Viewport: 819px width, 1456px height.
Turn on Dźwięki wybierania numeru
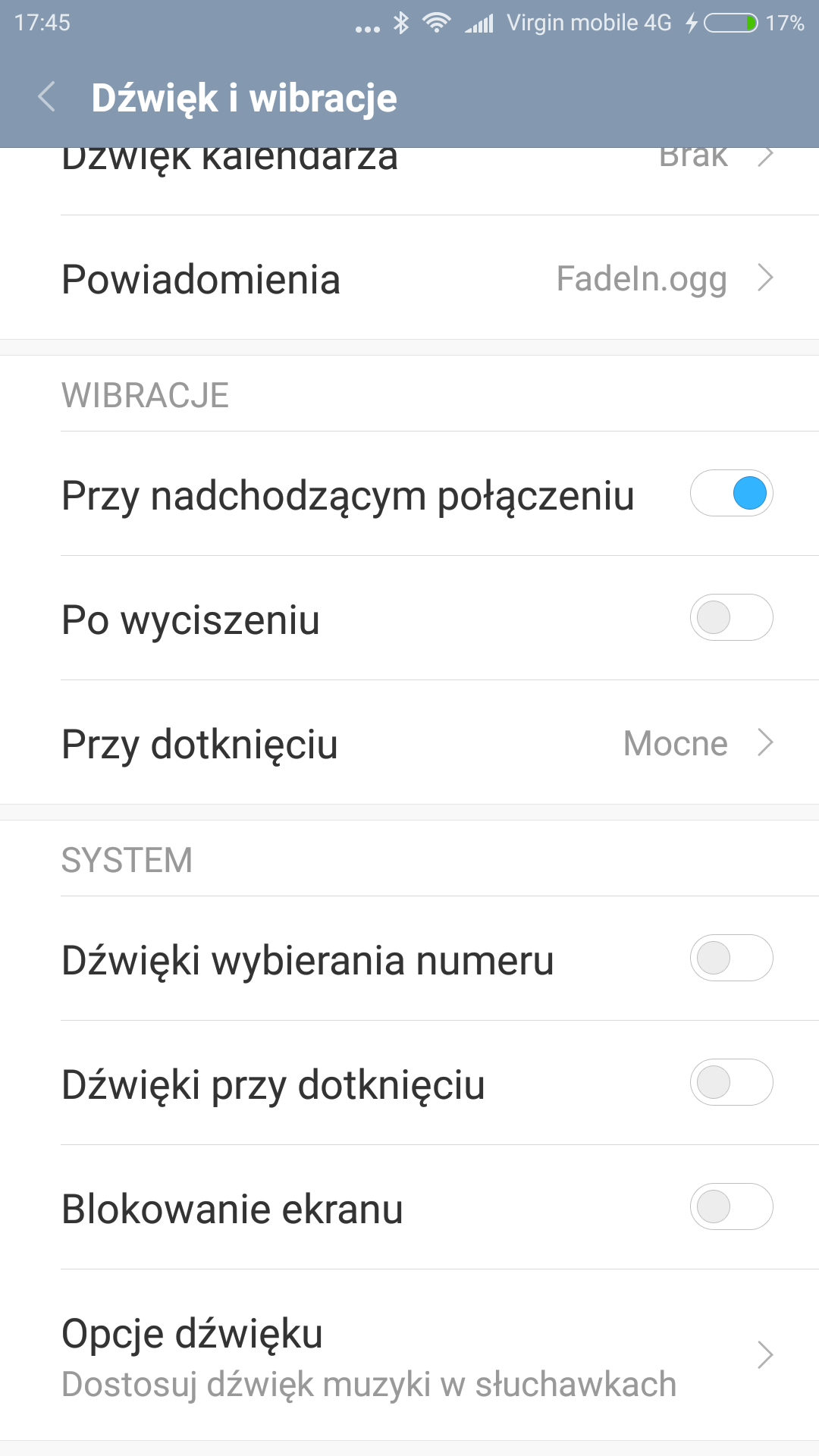731,959
